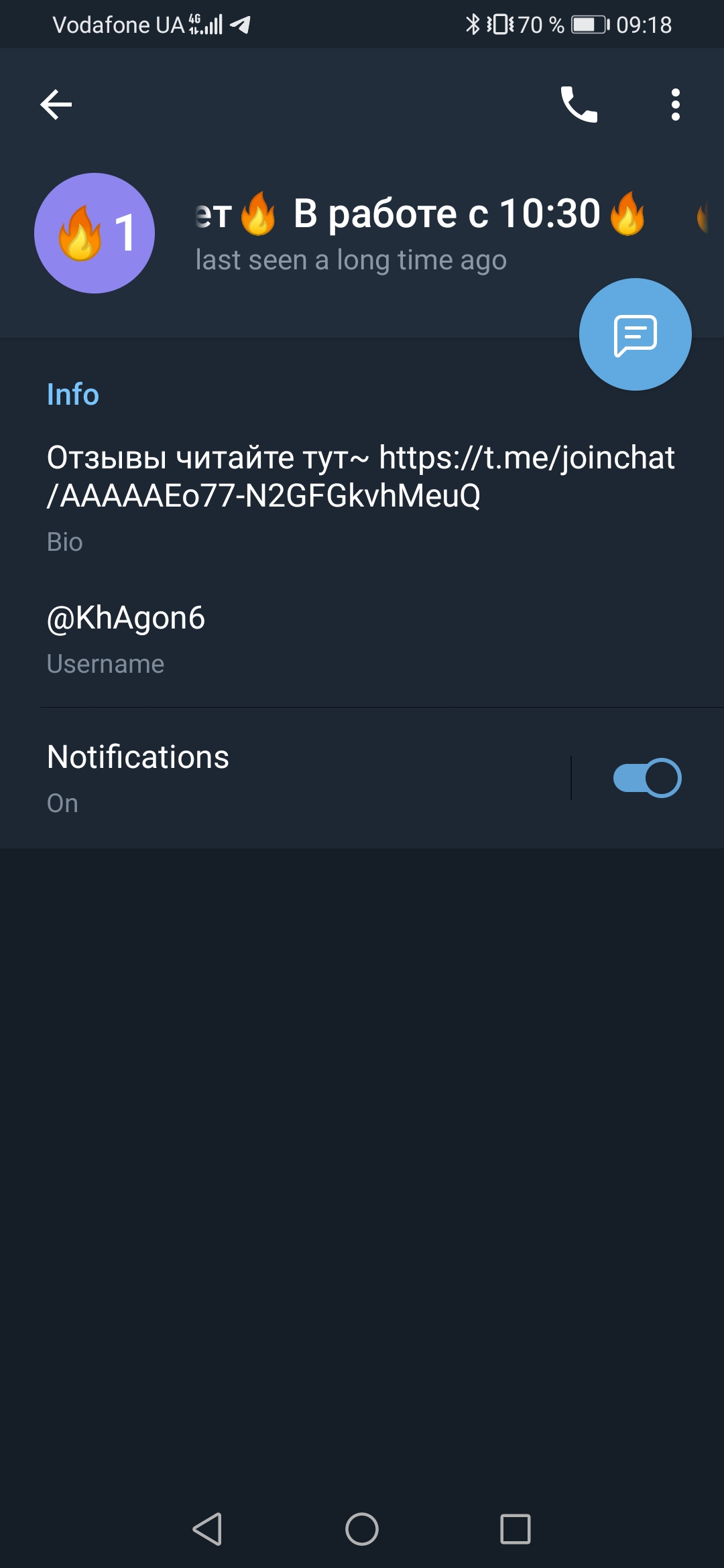
Task: Go back using the top-left arrow
Action: 56,105
